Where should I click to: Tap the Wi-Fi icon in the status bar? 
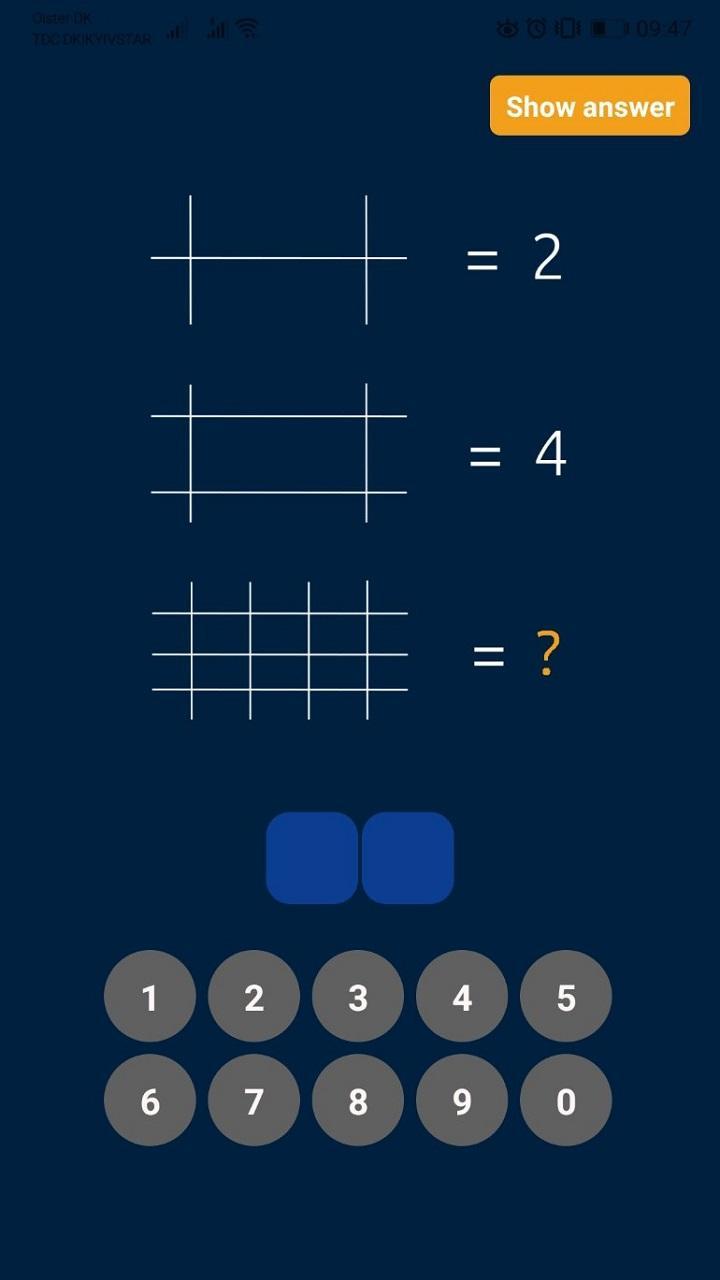click(x=244, y=28)
